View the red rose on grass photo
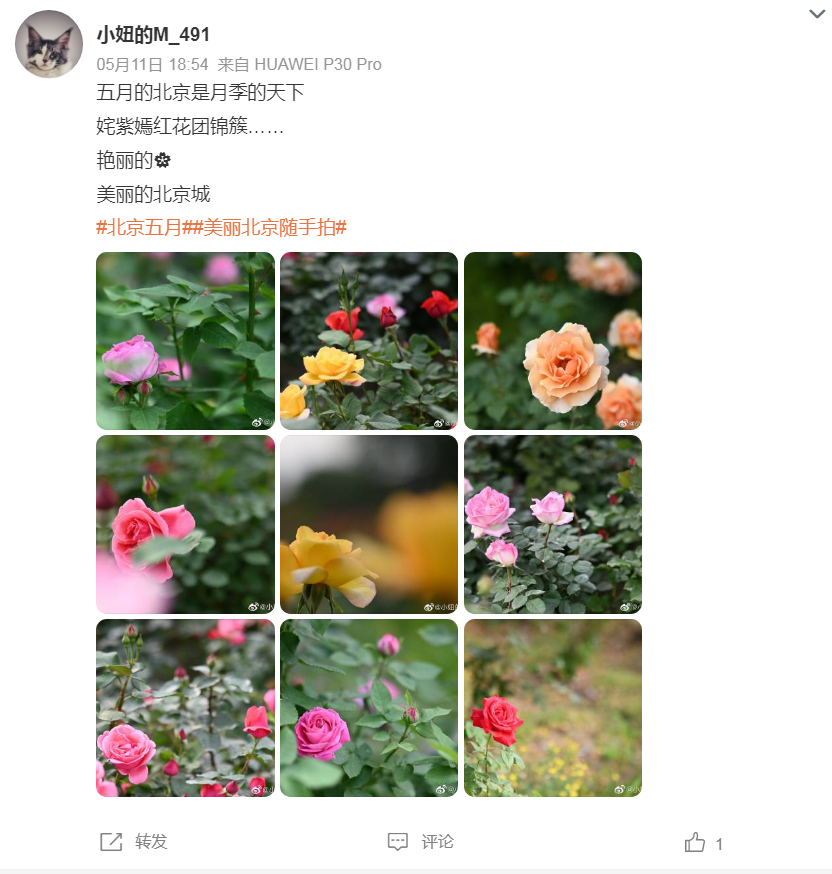 553,708
